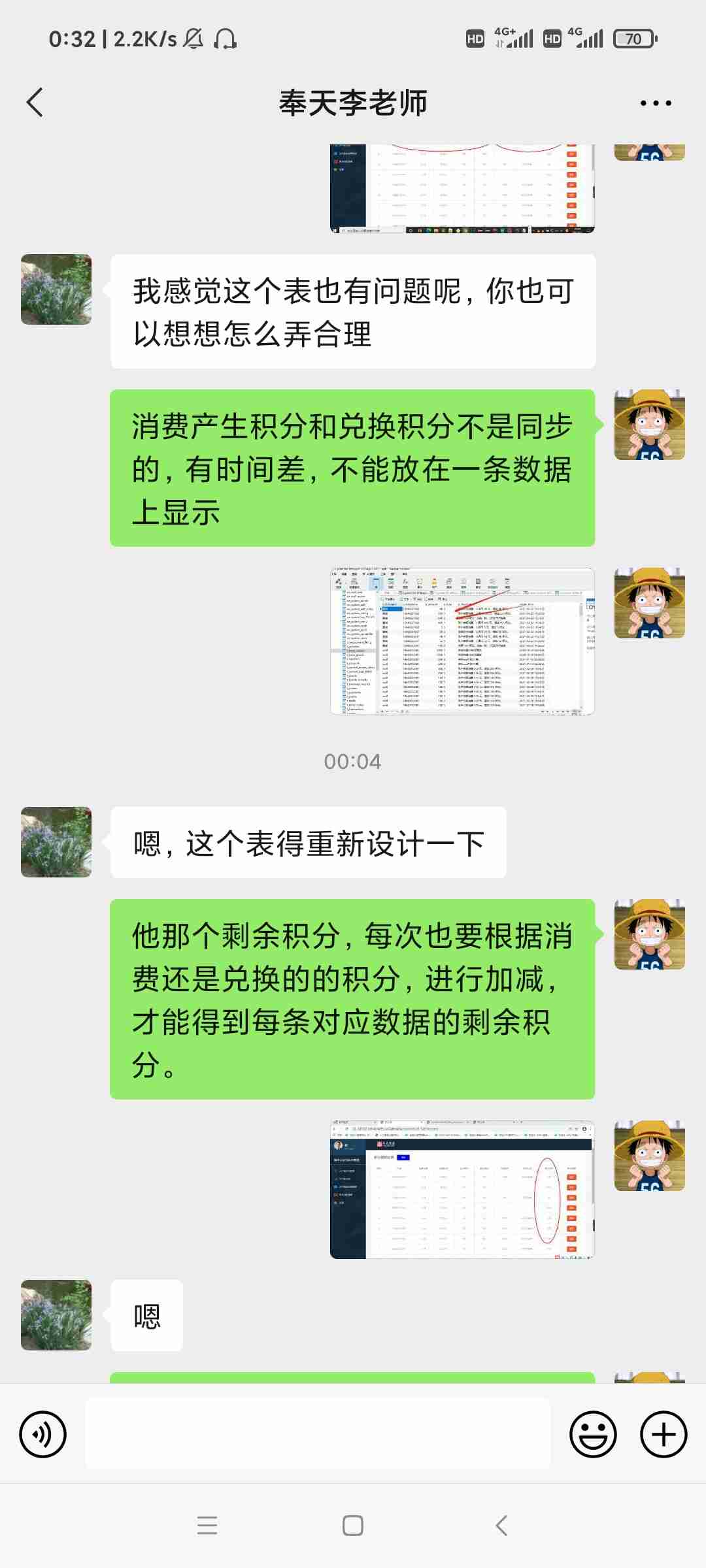Open recent apps from navigation bar
706x1568 pixels.
(207, 1526)
